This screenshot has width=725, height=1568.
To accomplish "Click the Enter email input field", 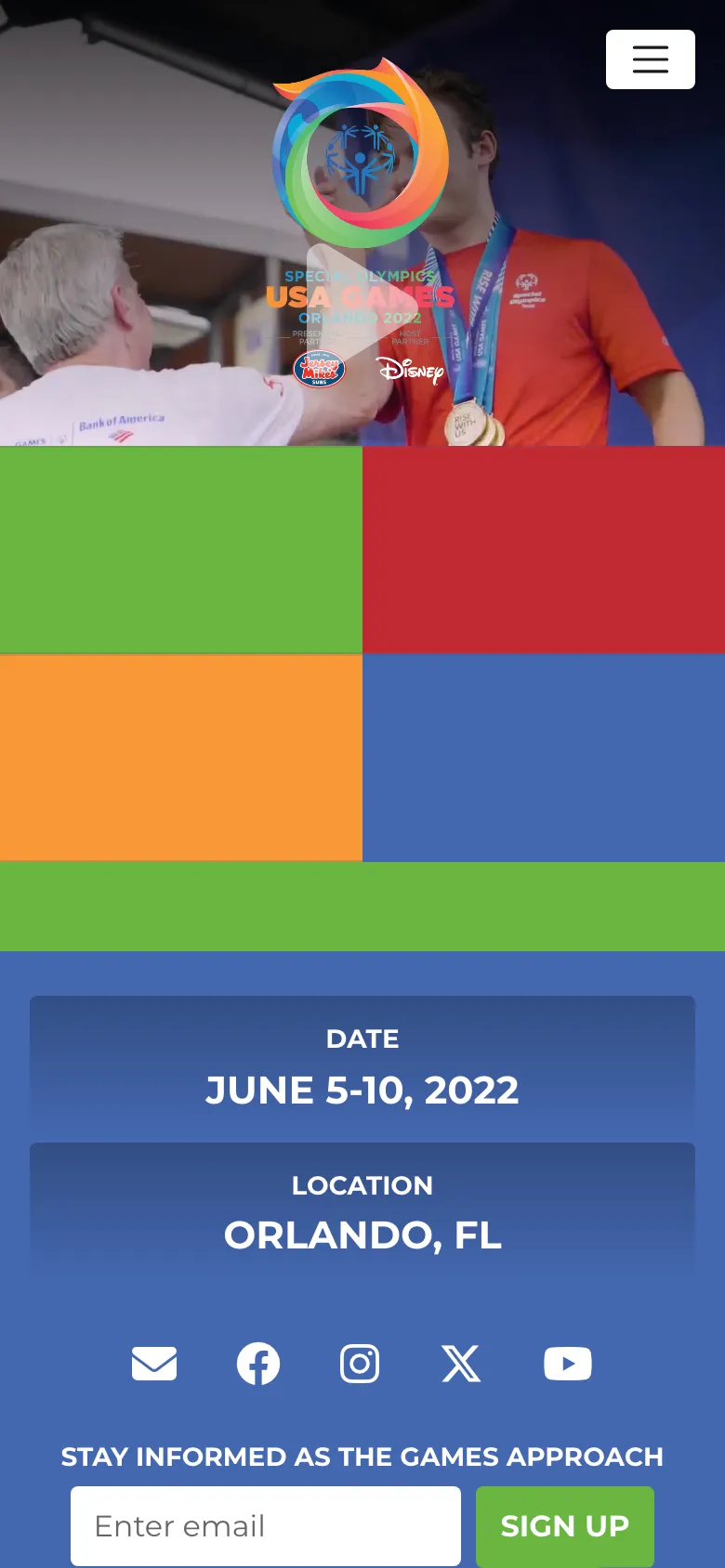I will point(265,1525).
